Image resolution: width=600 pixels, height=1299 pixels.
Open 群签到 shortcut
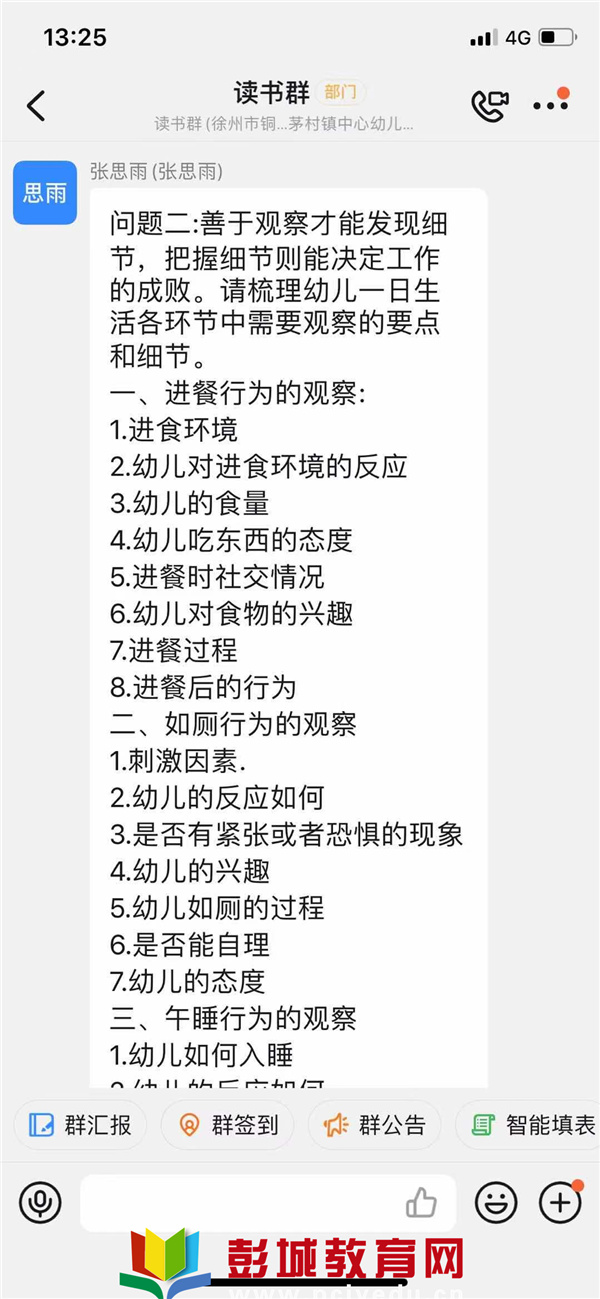(227, 1125)
